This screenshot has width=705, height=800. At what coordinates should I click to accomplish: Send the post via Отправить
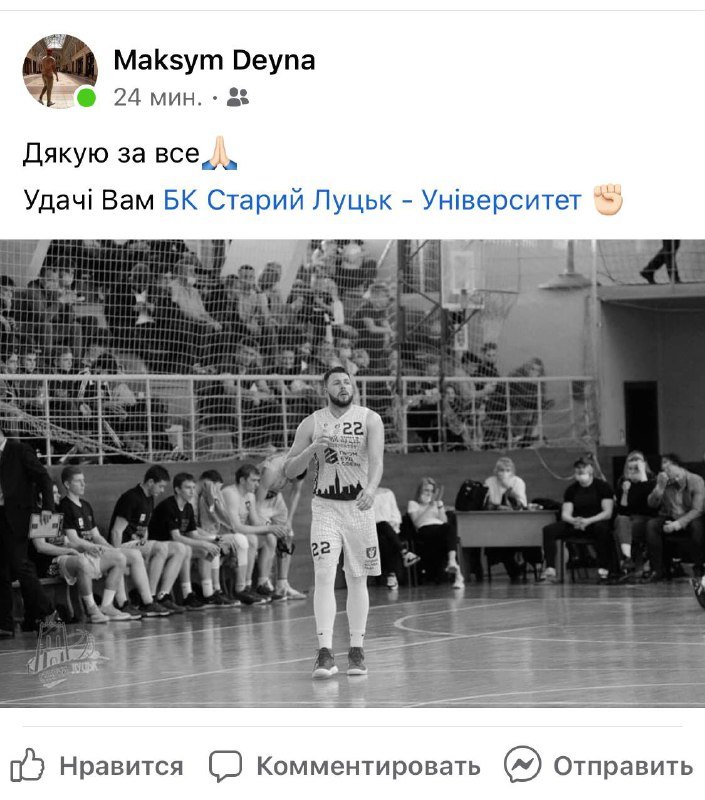click(x=598, y=767)
